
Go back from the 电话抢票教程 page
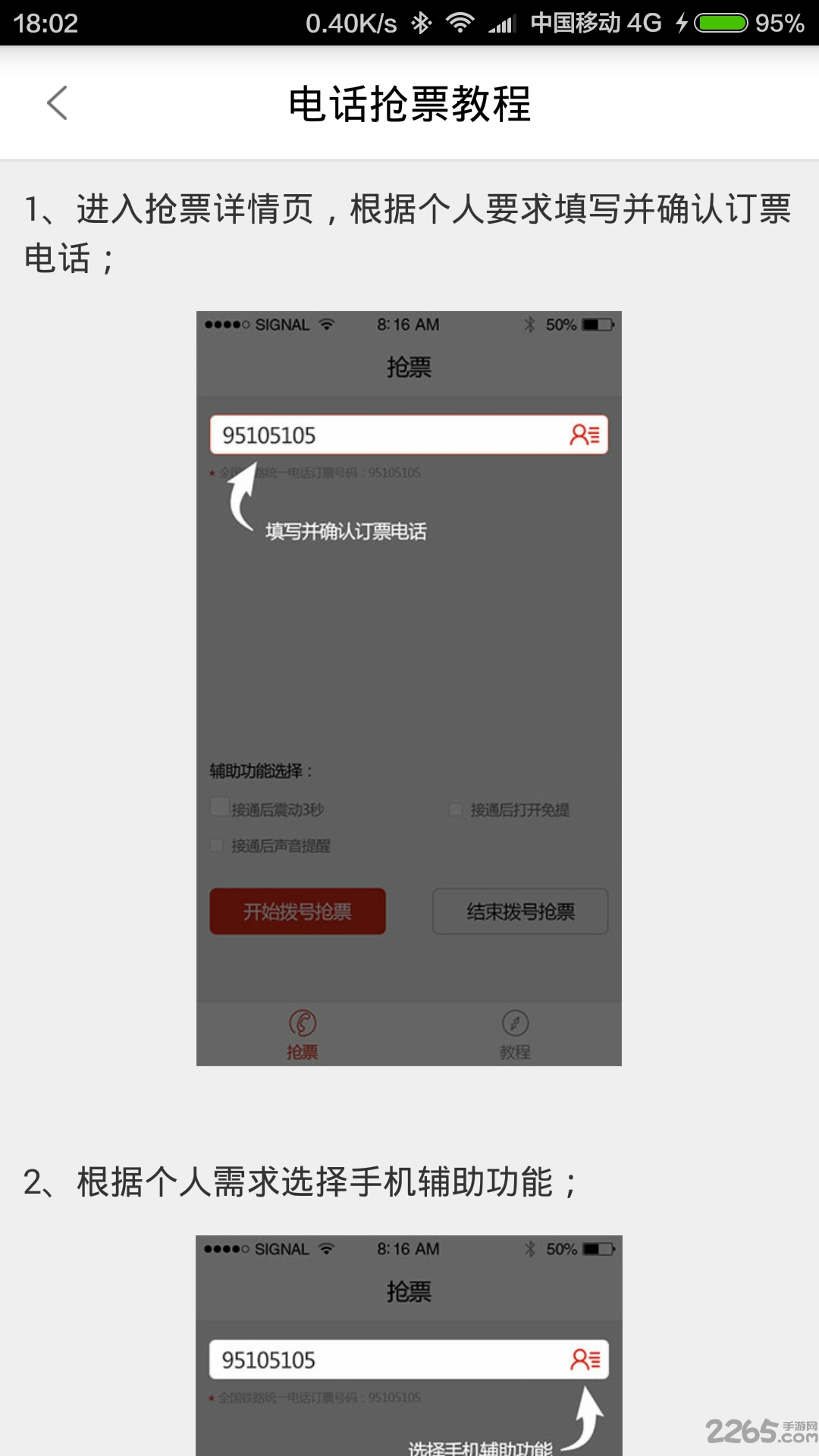[x=57, y=103]
